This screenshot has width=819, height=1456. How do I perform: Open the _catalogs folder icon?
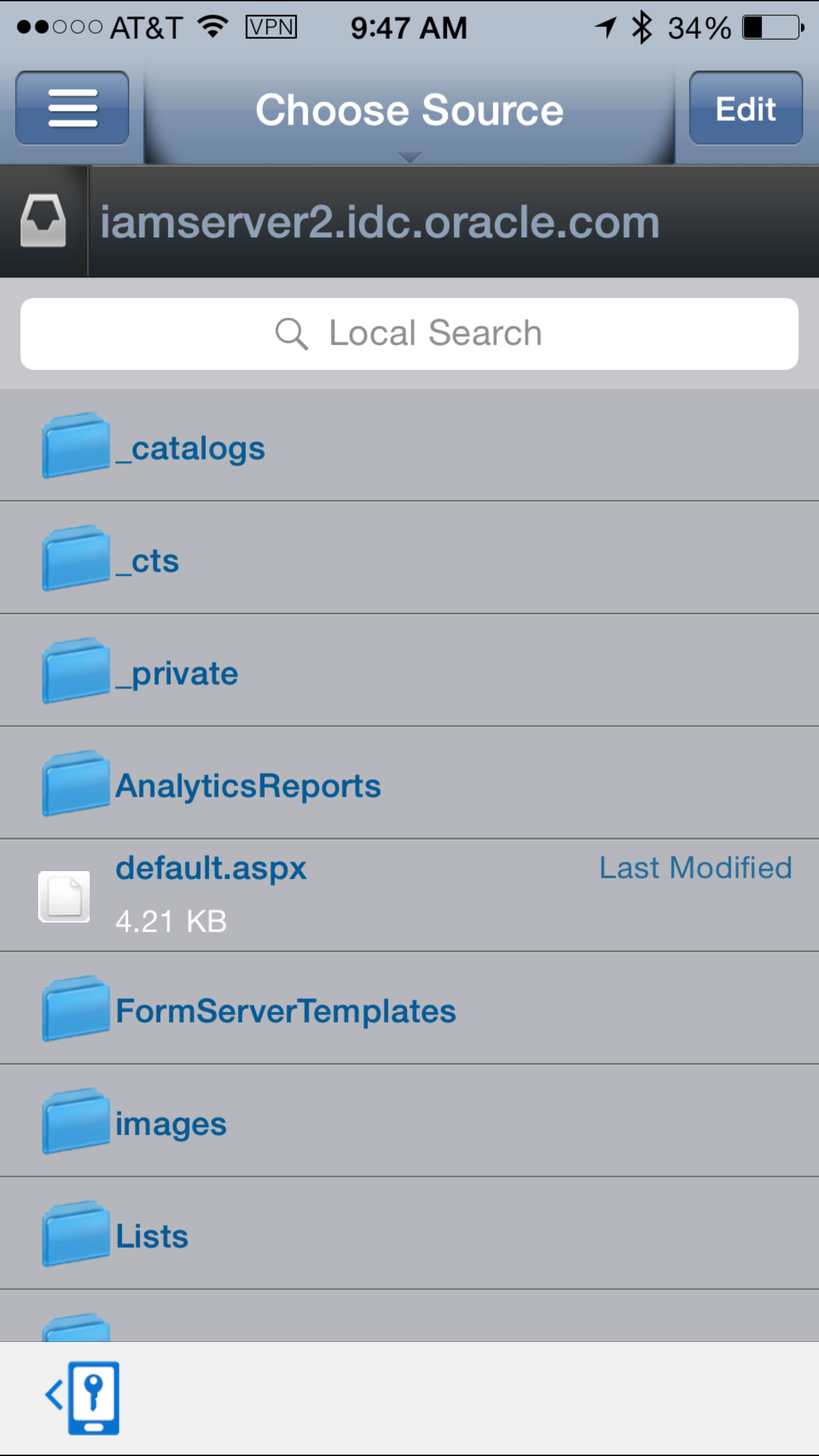(75, 446)
